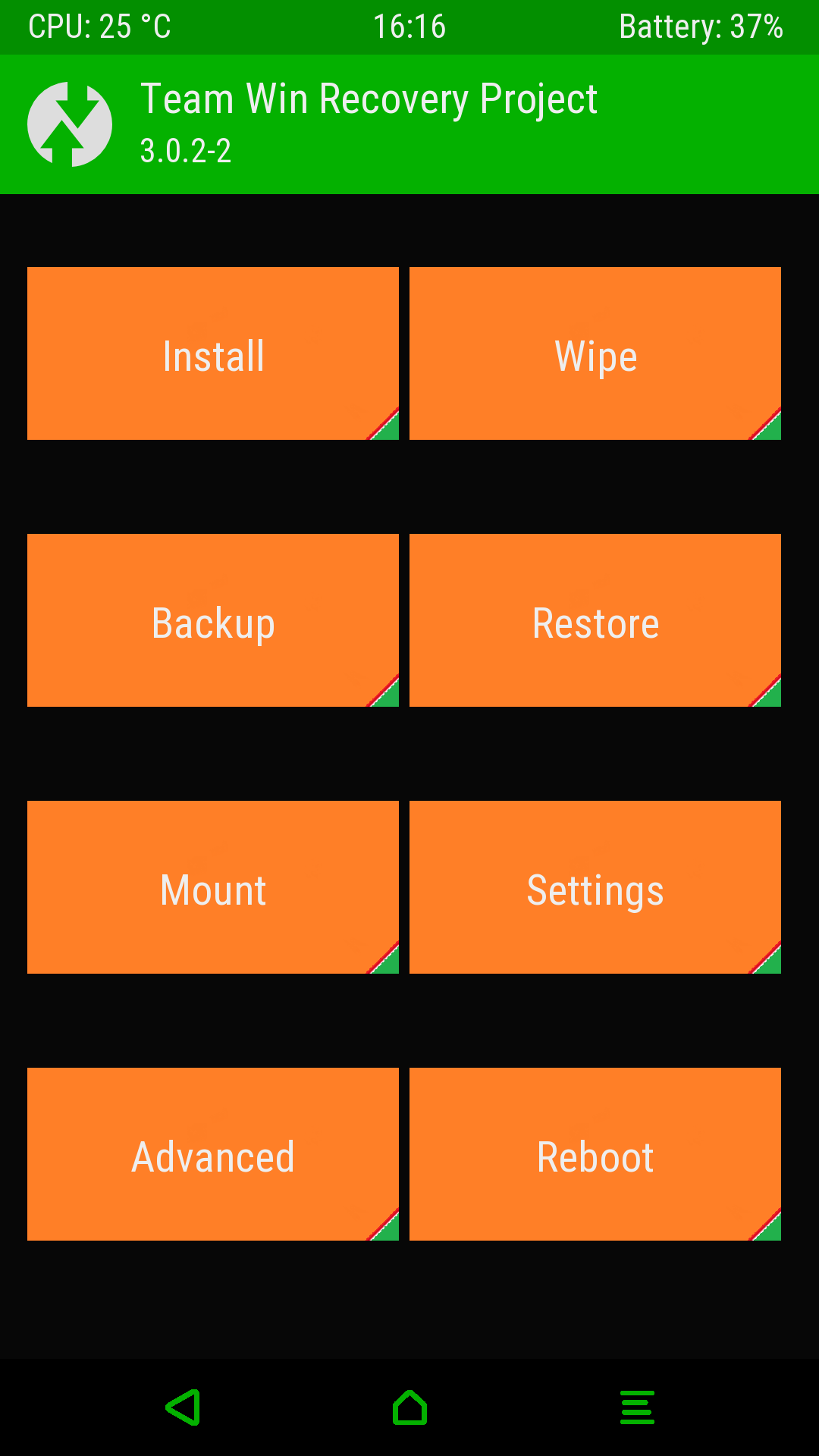Start a Backup
The image size is (819, 1456).
[213, 620]
